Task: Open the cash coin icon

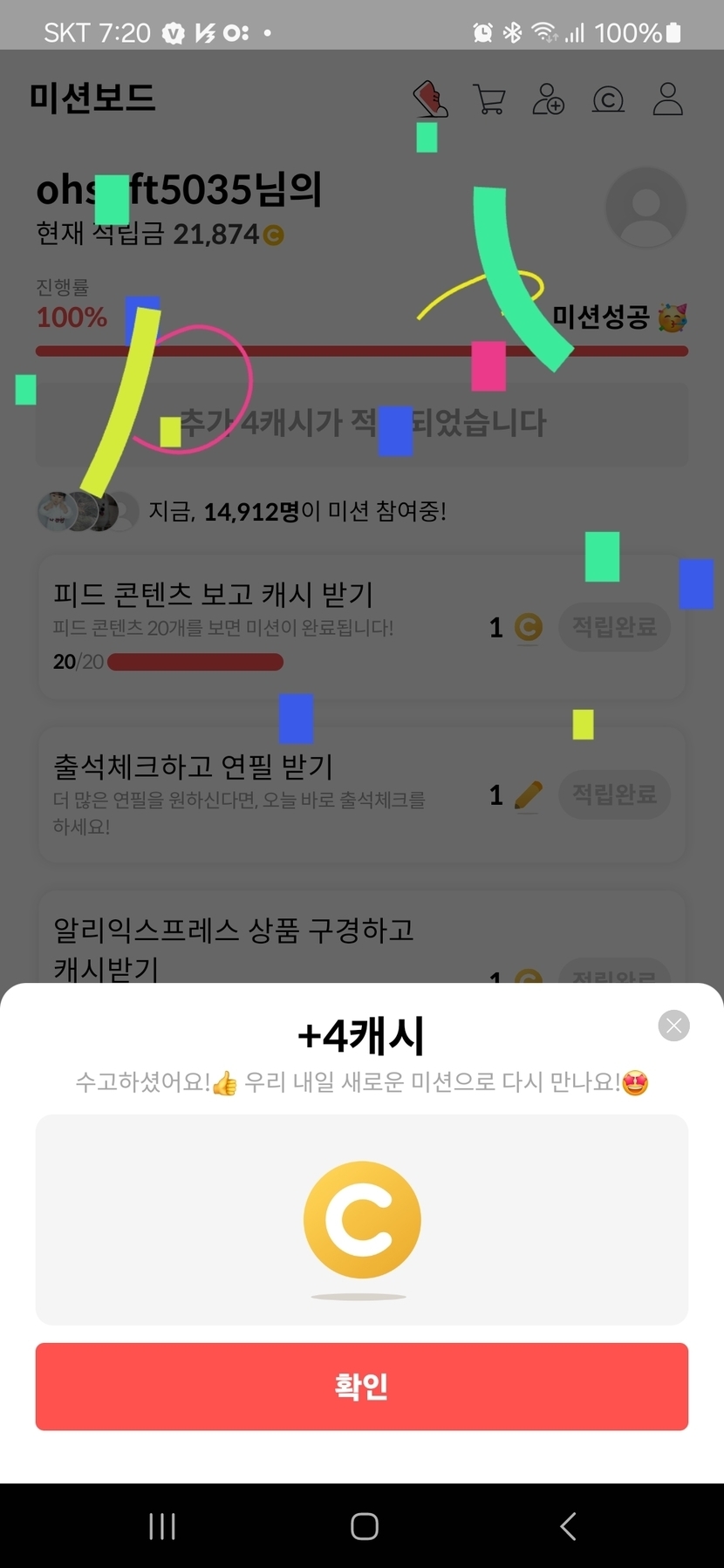Action: click(608, 100)
